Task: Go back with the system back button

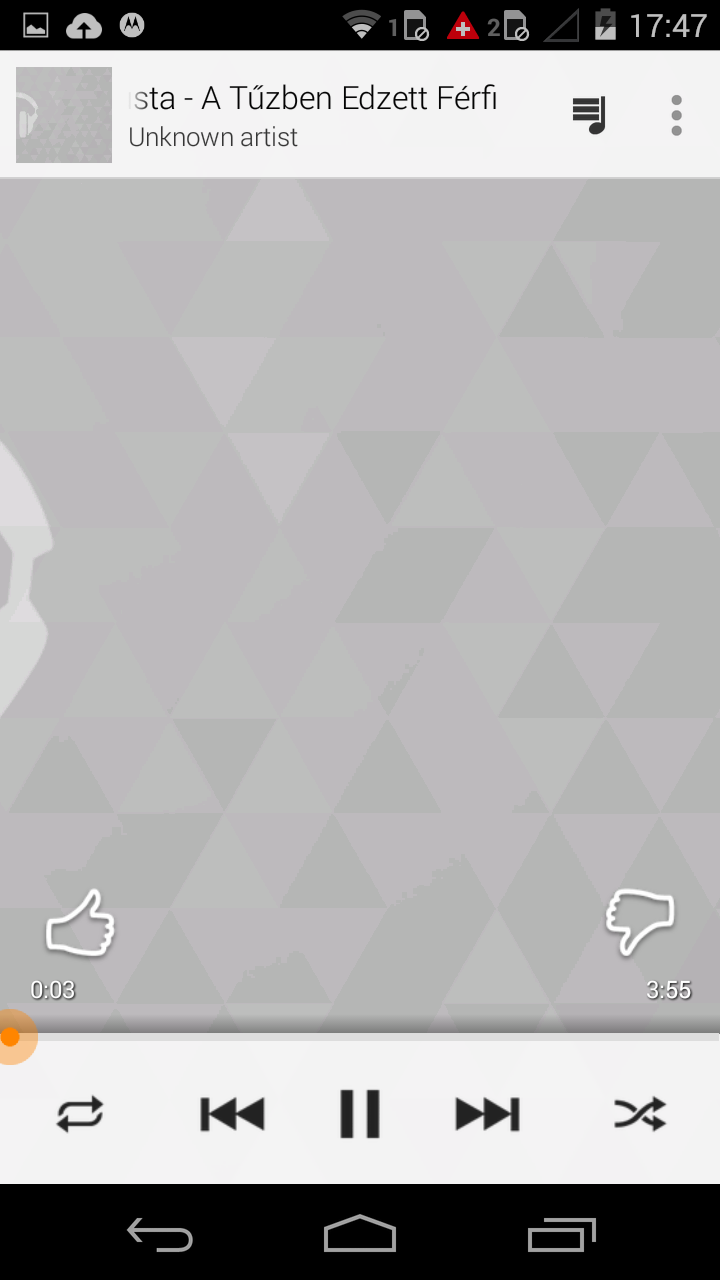Action: [x=160, y=1235]
